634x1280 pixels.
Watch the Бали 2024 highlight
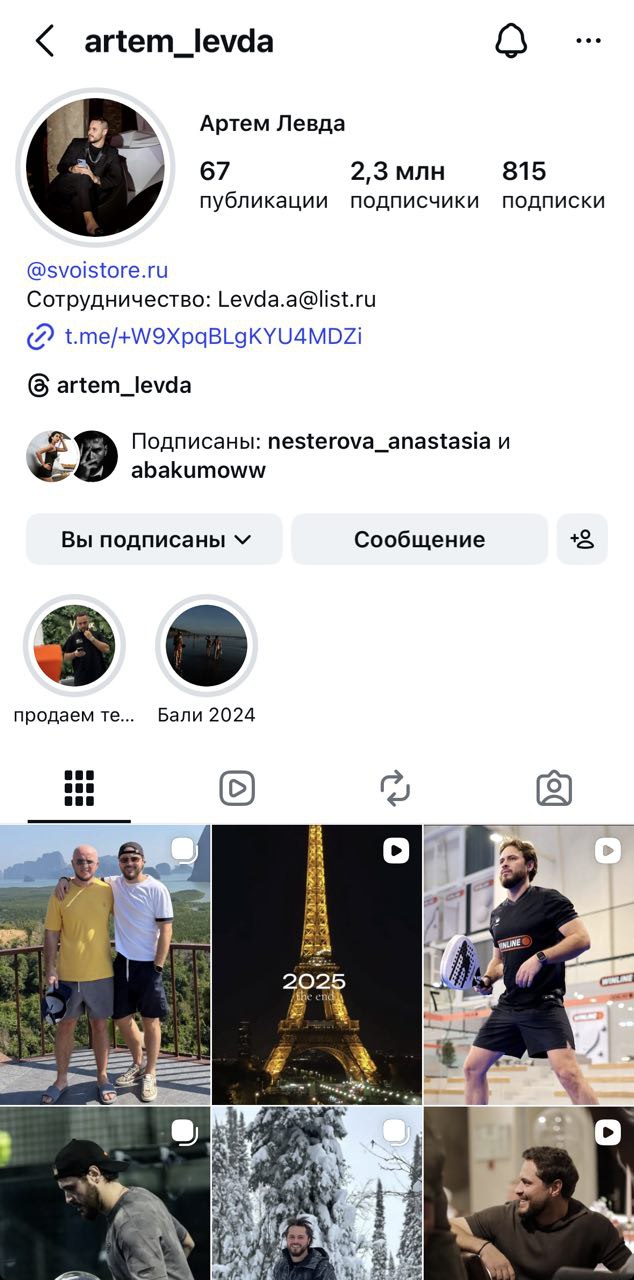[207, 645]
